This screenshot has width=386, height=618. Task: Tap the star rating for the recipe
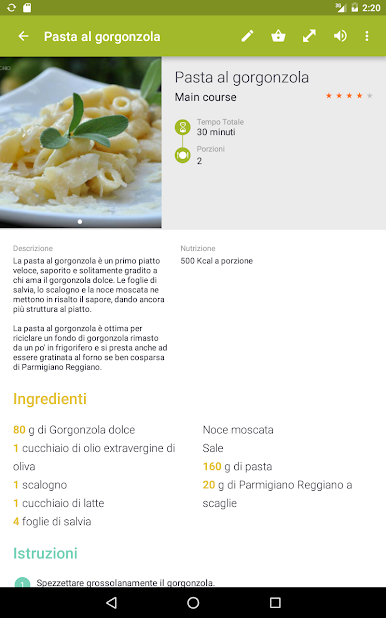coord(349,96)
